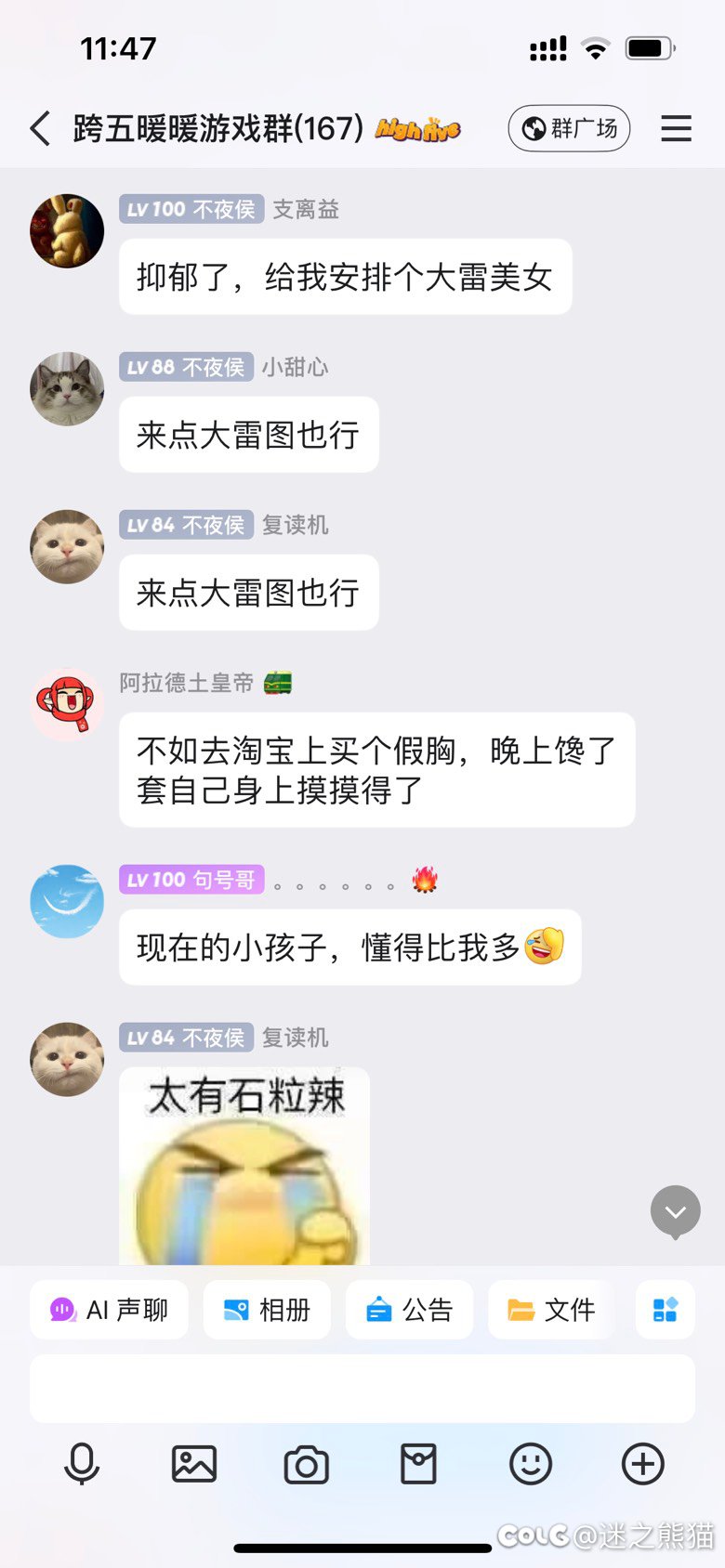Send a red packet
This screenshot has width=725, height=1568.
coord(418,1465)
